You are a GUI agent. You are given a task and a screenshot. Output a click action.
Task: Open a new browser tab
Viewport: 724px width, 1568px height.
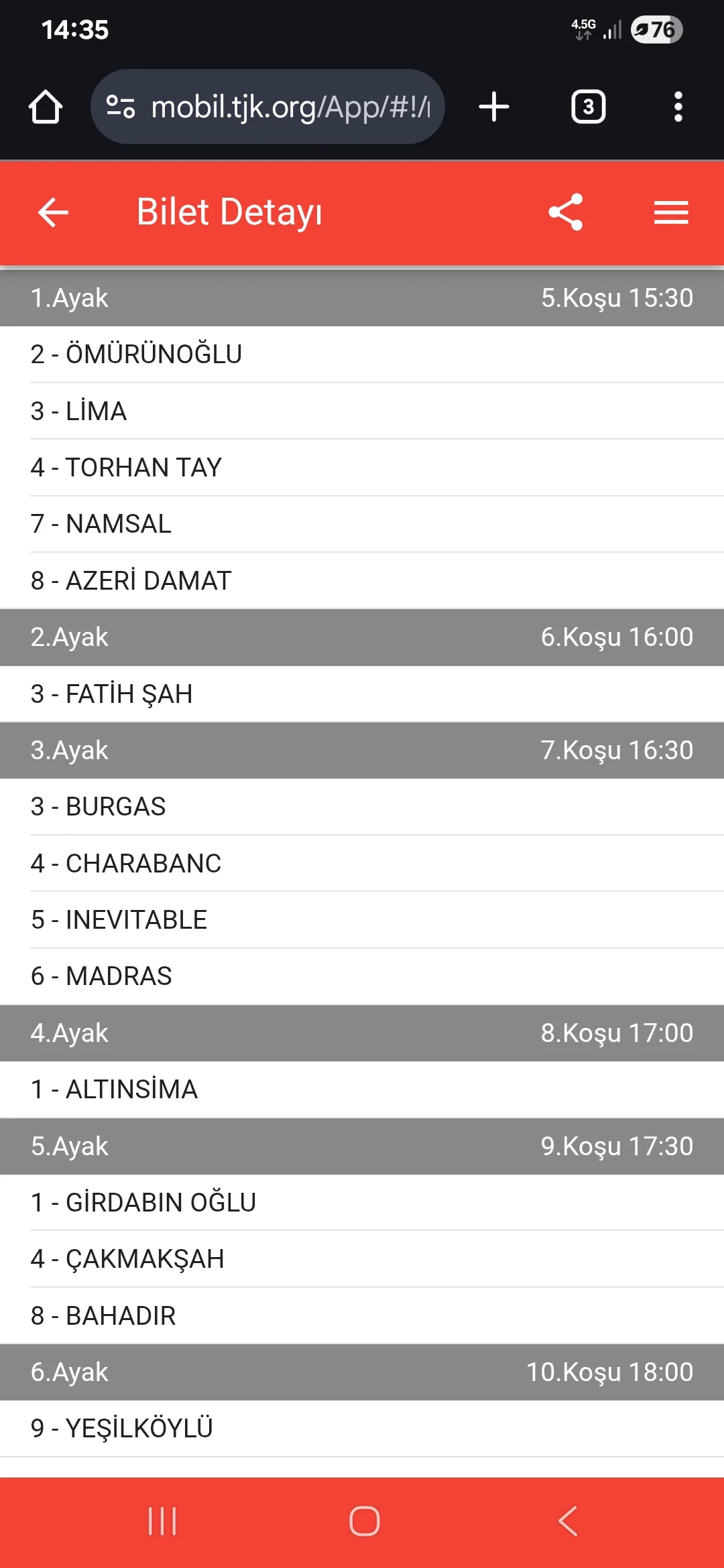pyautogui.click(x=494, y=107)
